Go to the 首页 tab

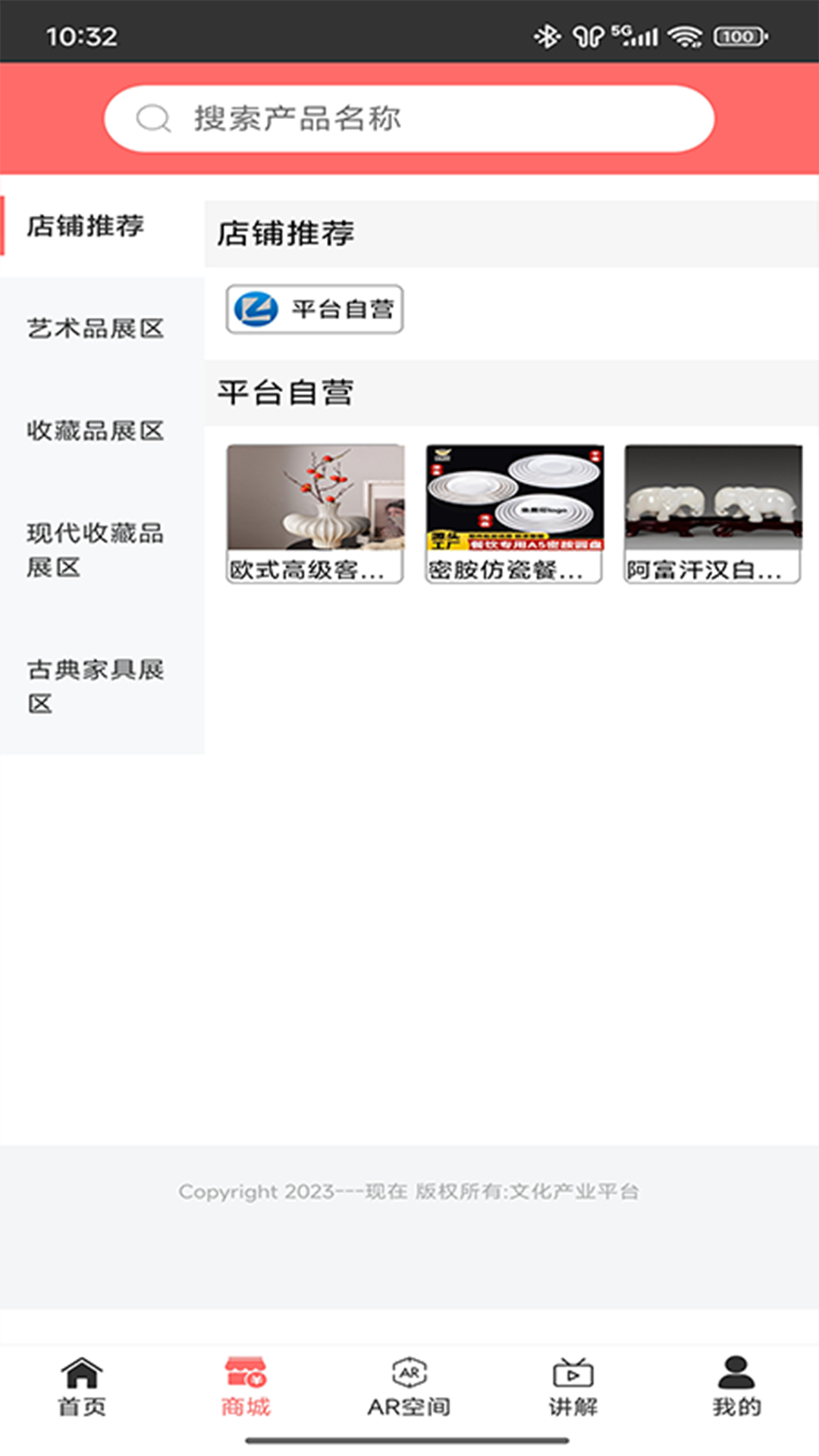point(82,1387)
